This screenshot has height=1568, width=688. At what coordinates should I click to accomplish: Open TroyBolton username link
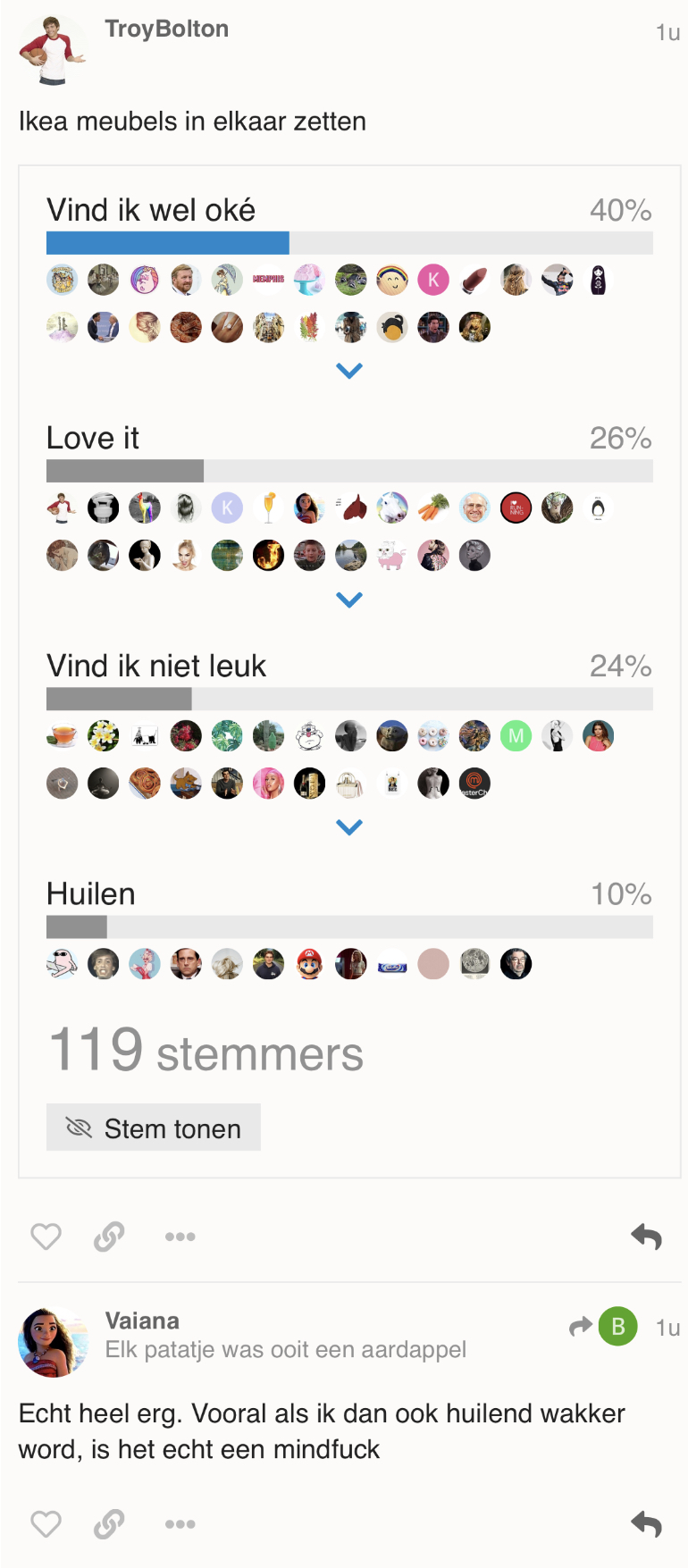point(167,29)
